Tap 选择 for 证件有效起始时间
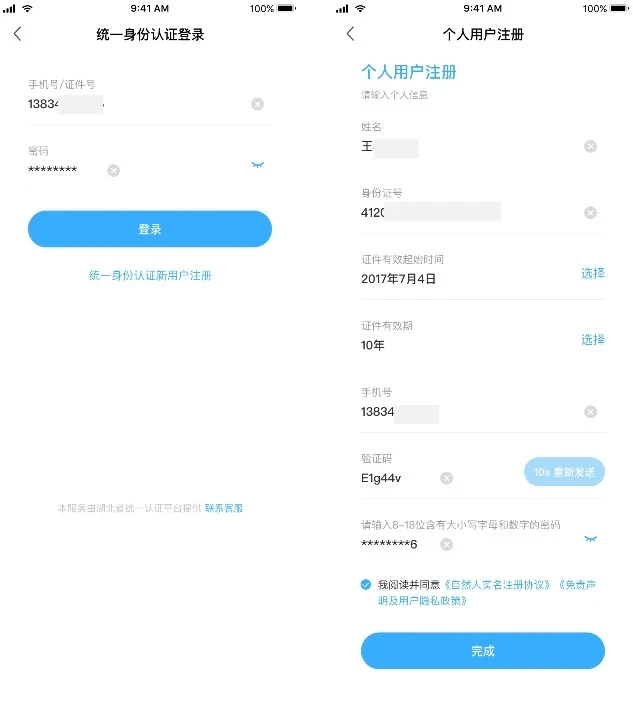Viewport: 633px width, 703px height. [592, 273]
